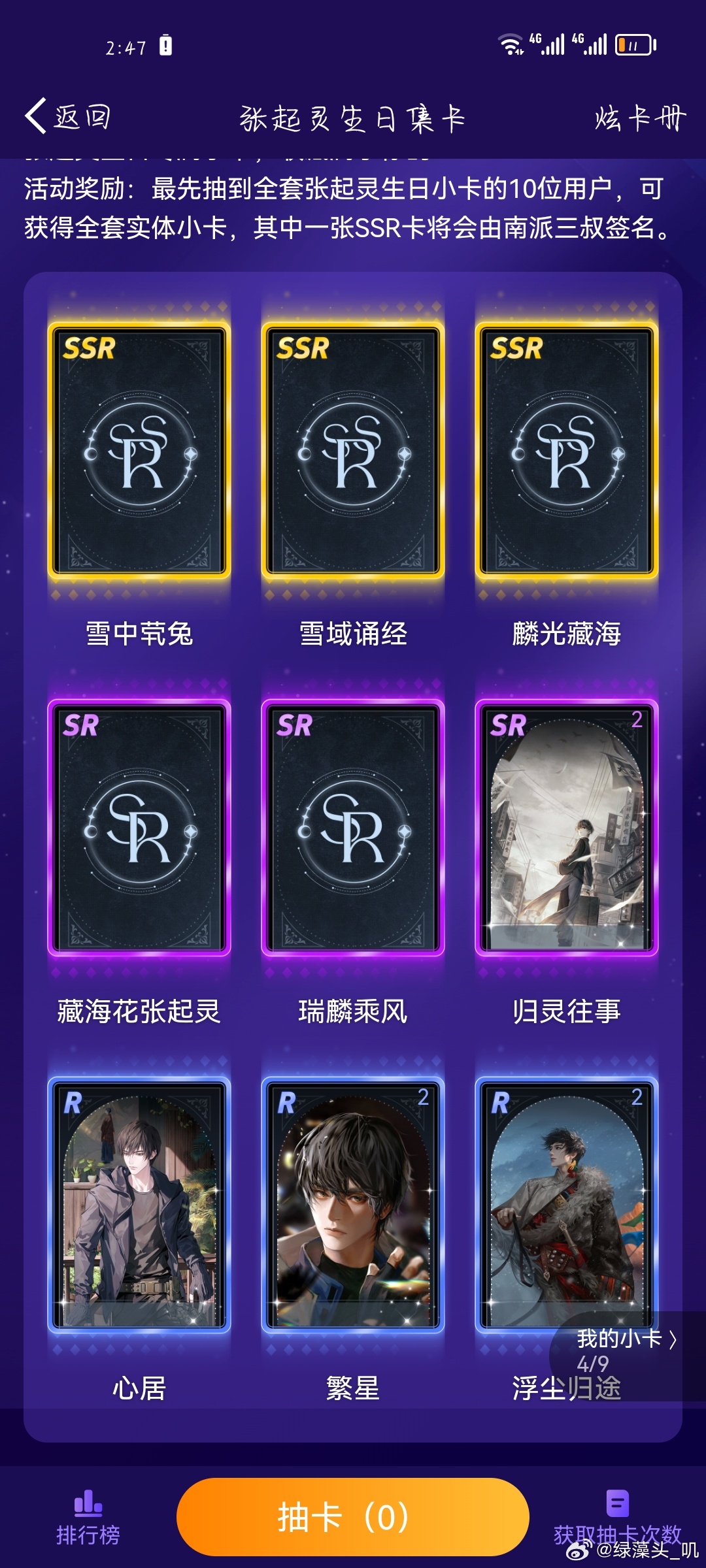
Task: Tap the 抽卡 draw card button
Action: 353,1517
